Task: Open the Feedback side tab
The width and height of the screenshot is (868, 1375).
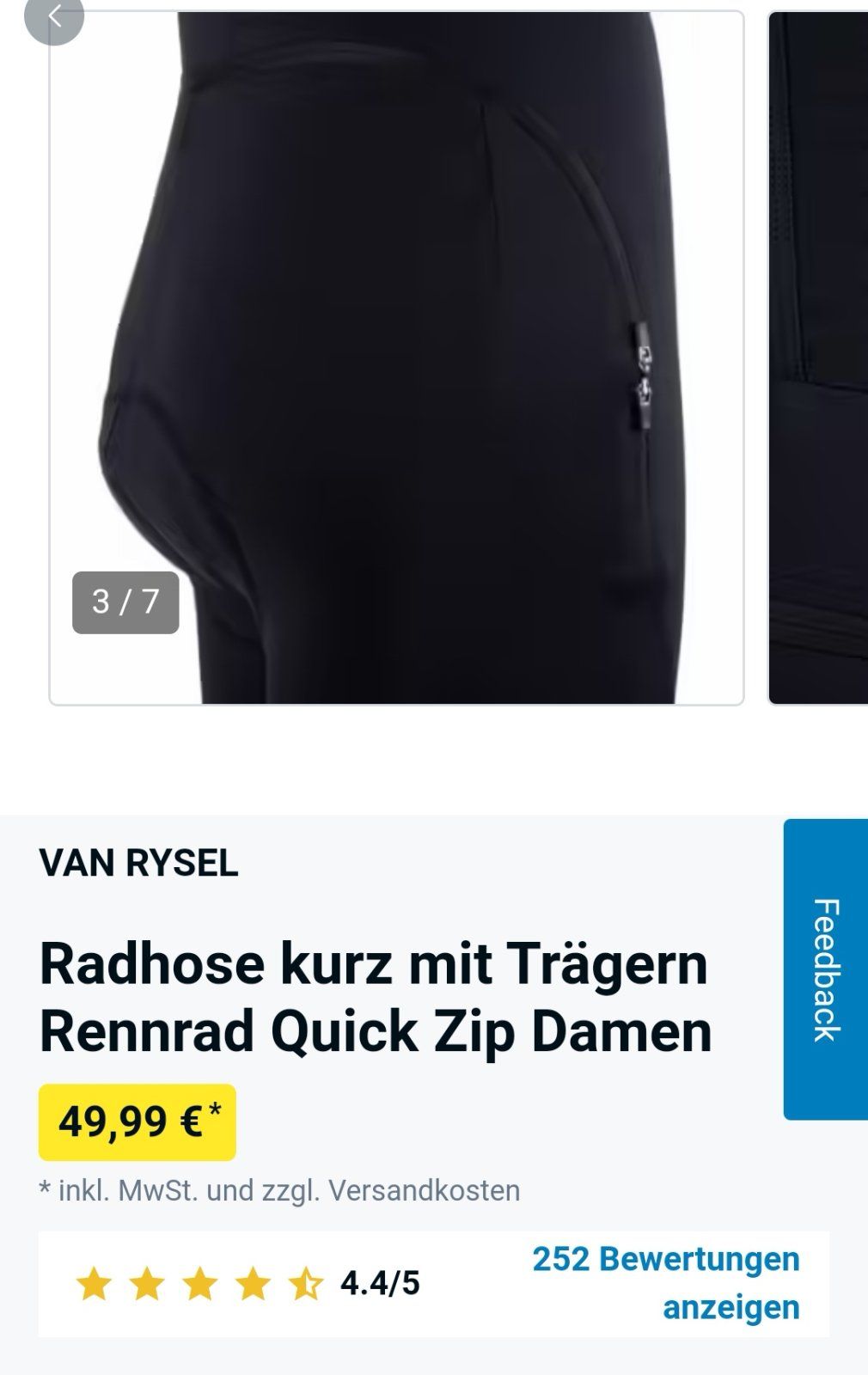Action: click(825, 969)
